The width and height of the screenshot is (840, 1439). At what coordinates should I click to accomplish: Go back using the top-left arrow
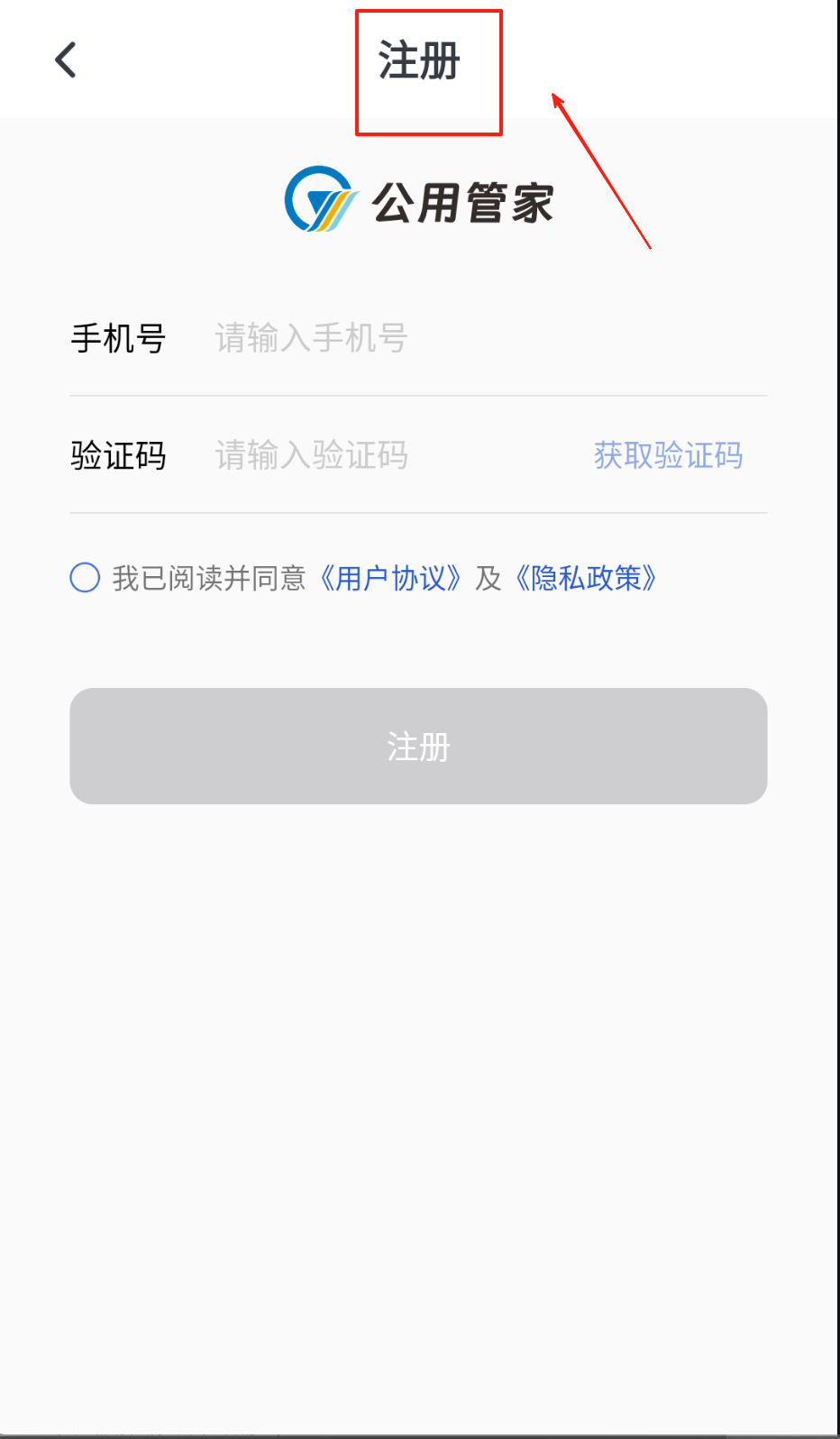coord(66,60)
